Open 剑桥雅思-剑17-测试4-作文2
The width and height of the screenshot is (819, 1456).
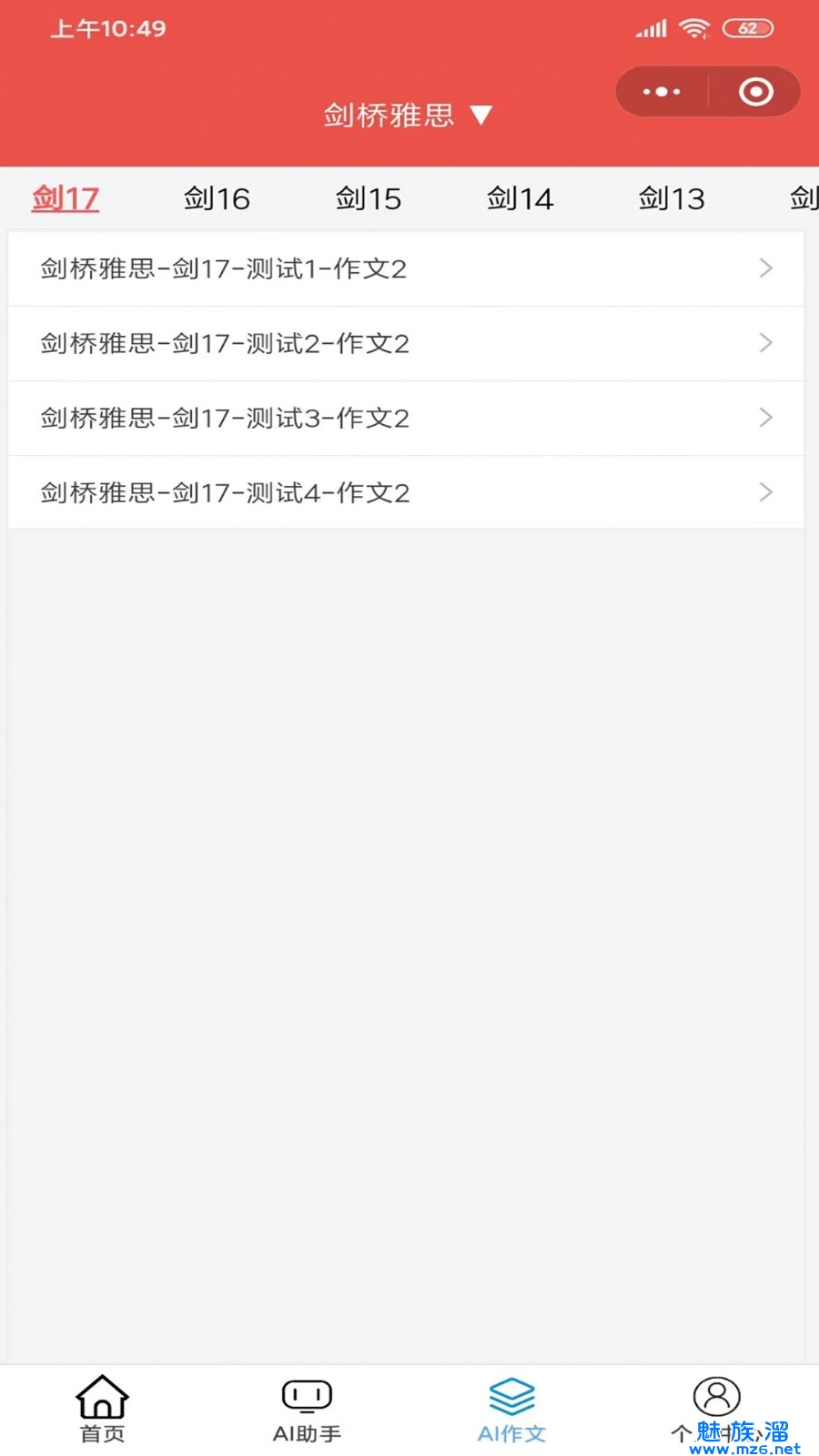(x=406, y=492)
